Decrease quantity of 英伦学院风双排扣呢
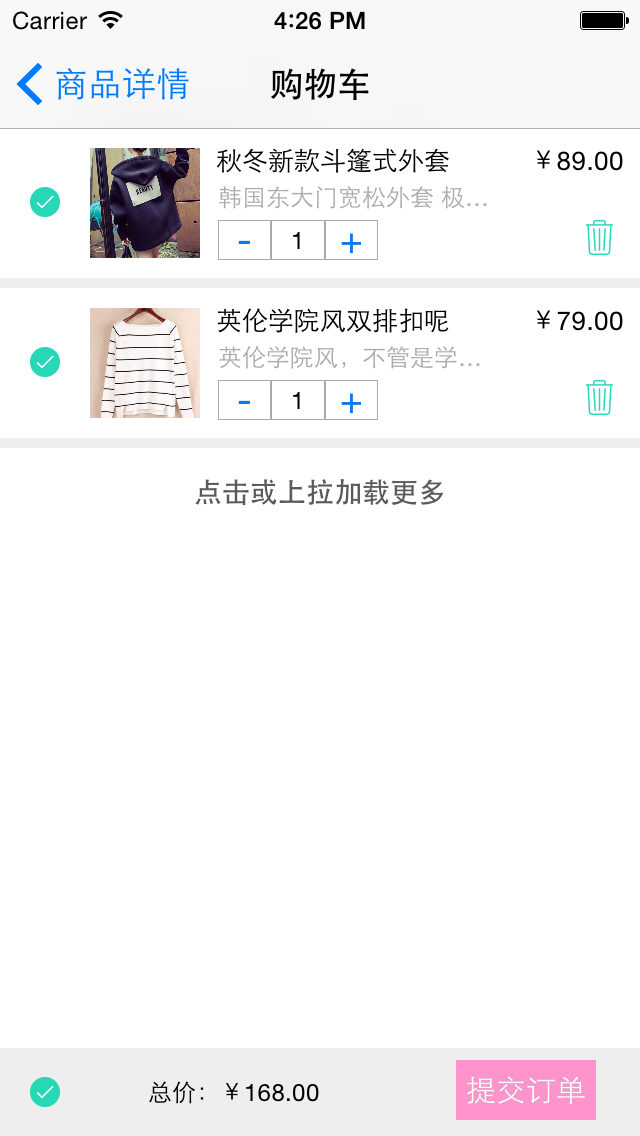This screenshot has height=1136, width=640. (245, 401)
